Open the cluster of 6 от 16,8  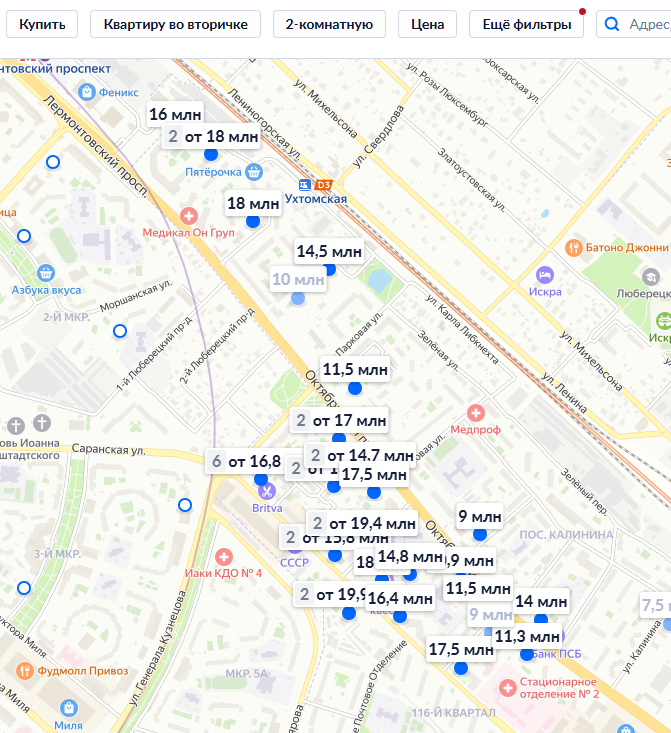pos(245,461)
